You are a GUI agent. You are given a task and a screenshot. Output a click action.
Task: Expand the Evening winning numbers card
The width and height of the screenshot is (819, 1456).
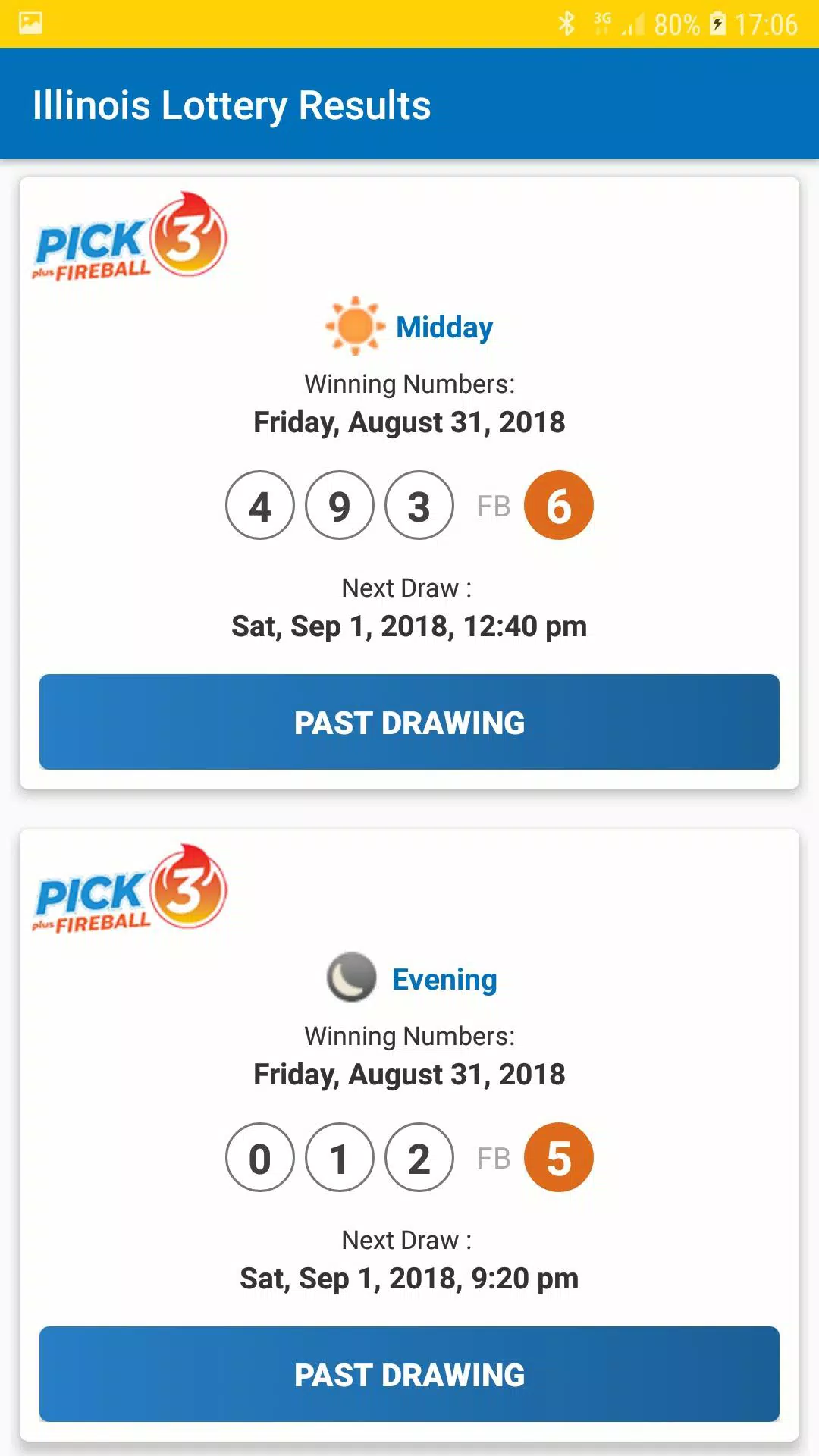coord(409,1130)
